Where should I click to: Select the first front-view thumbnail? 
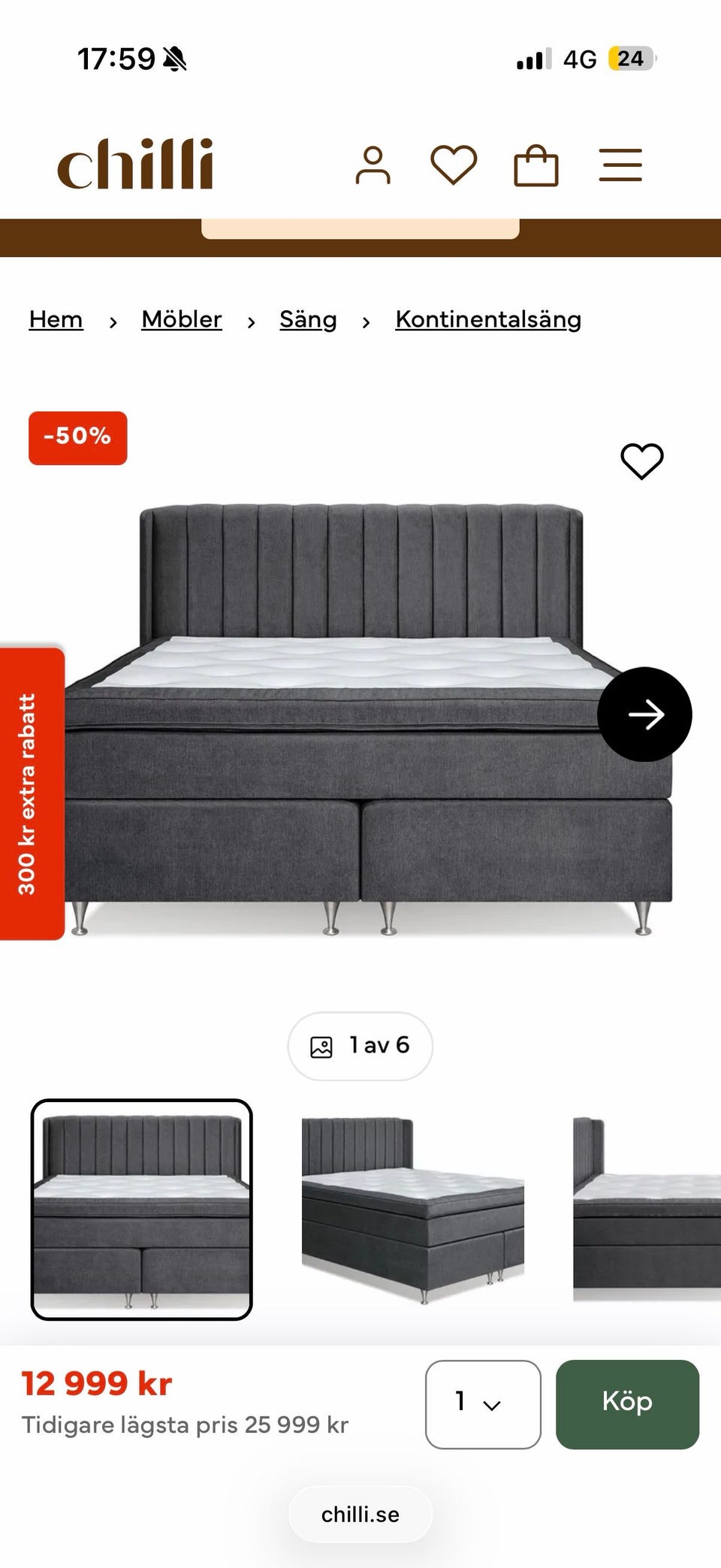(x=141, y=1210)
